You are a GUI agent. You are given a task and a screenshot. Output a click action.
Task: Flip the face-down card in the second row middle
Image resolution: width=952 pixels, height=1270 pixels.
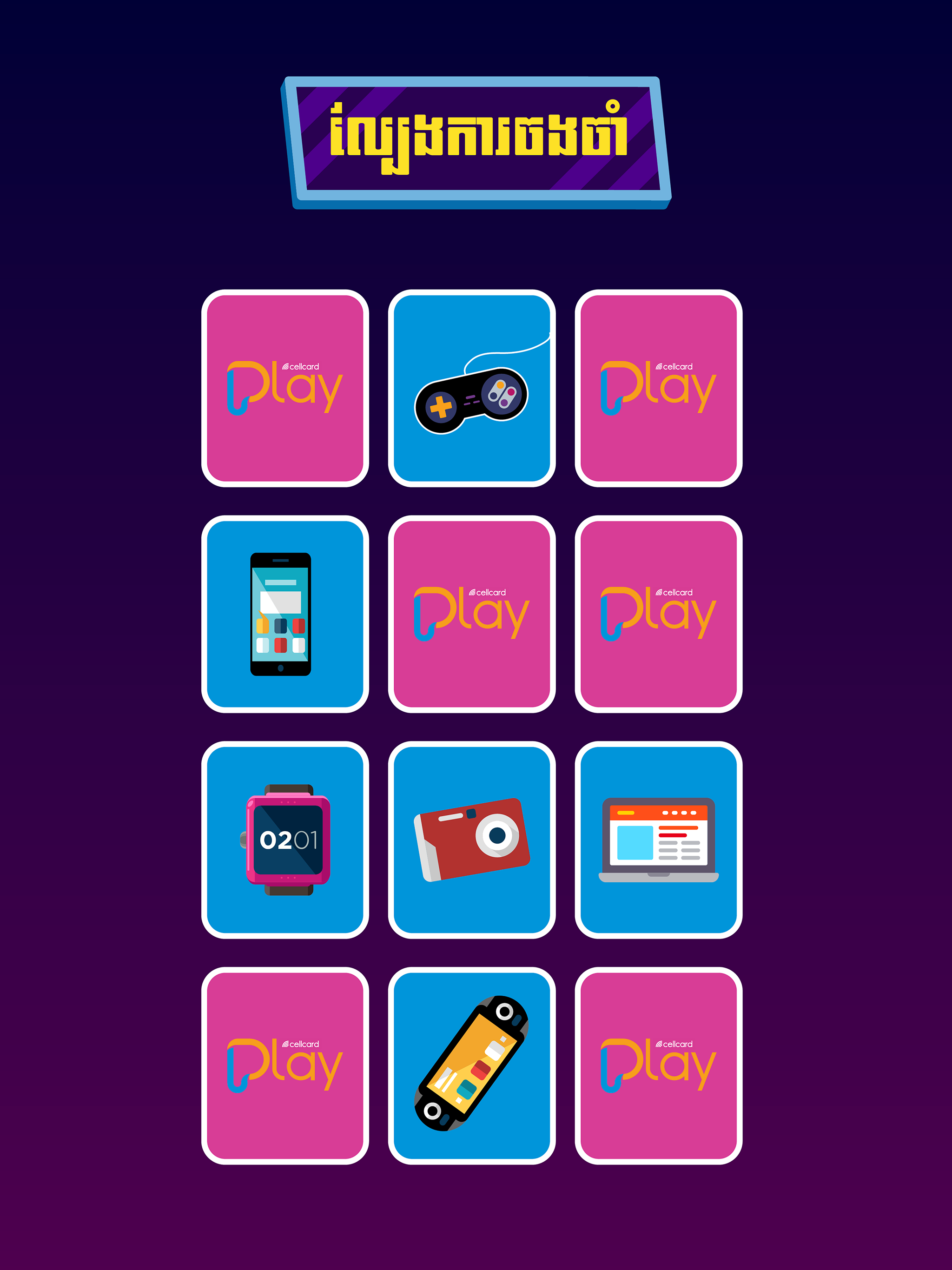472,616
